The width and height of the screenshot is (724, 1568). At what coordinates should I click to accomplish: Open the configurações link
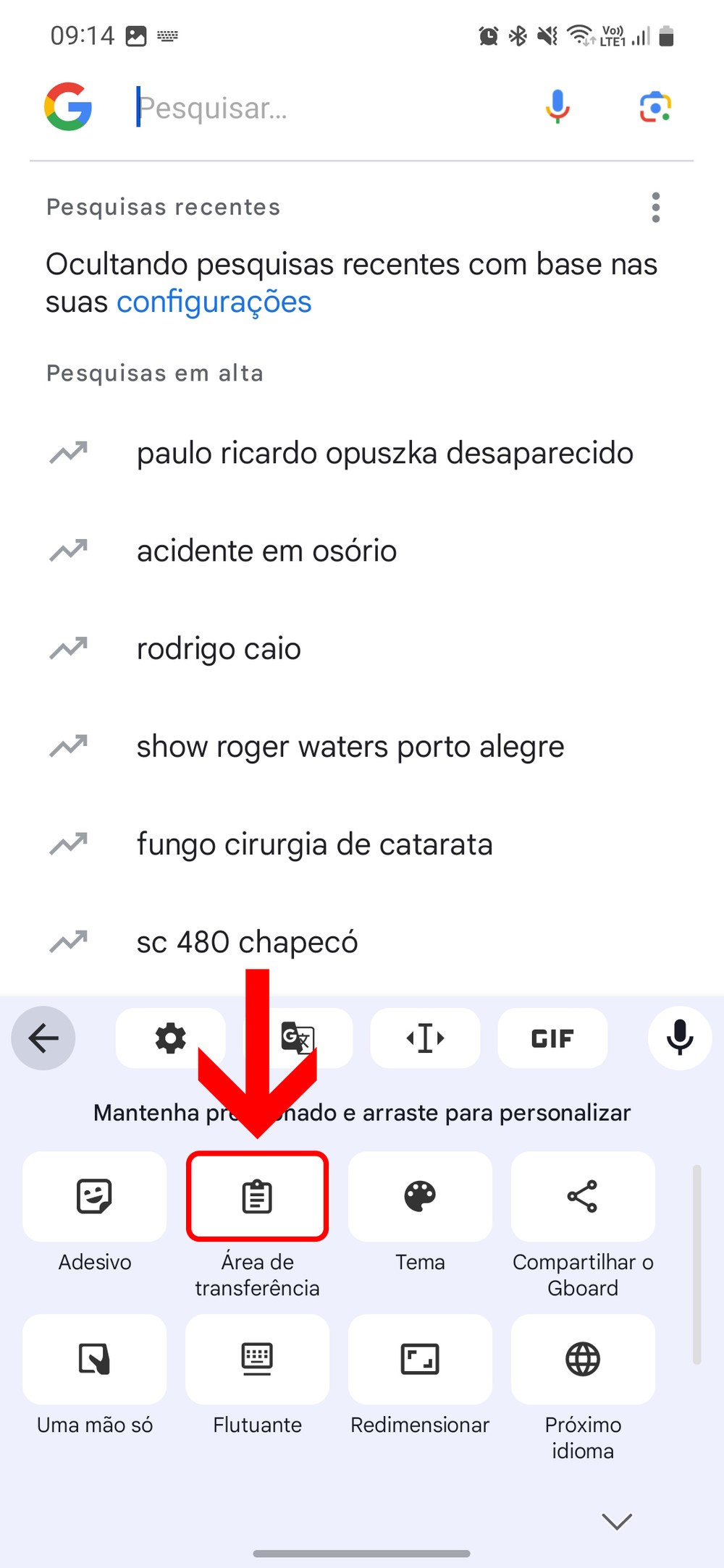coord(214,302)
